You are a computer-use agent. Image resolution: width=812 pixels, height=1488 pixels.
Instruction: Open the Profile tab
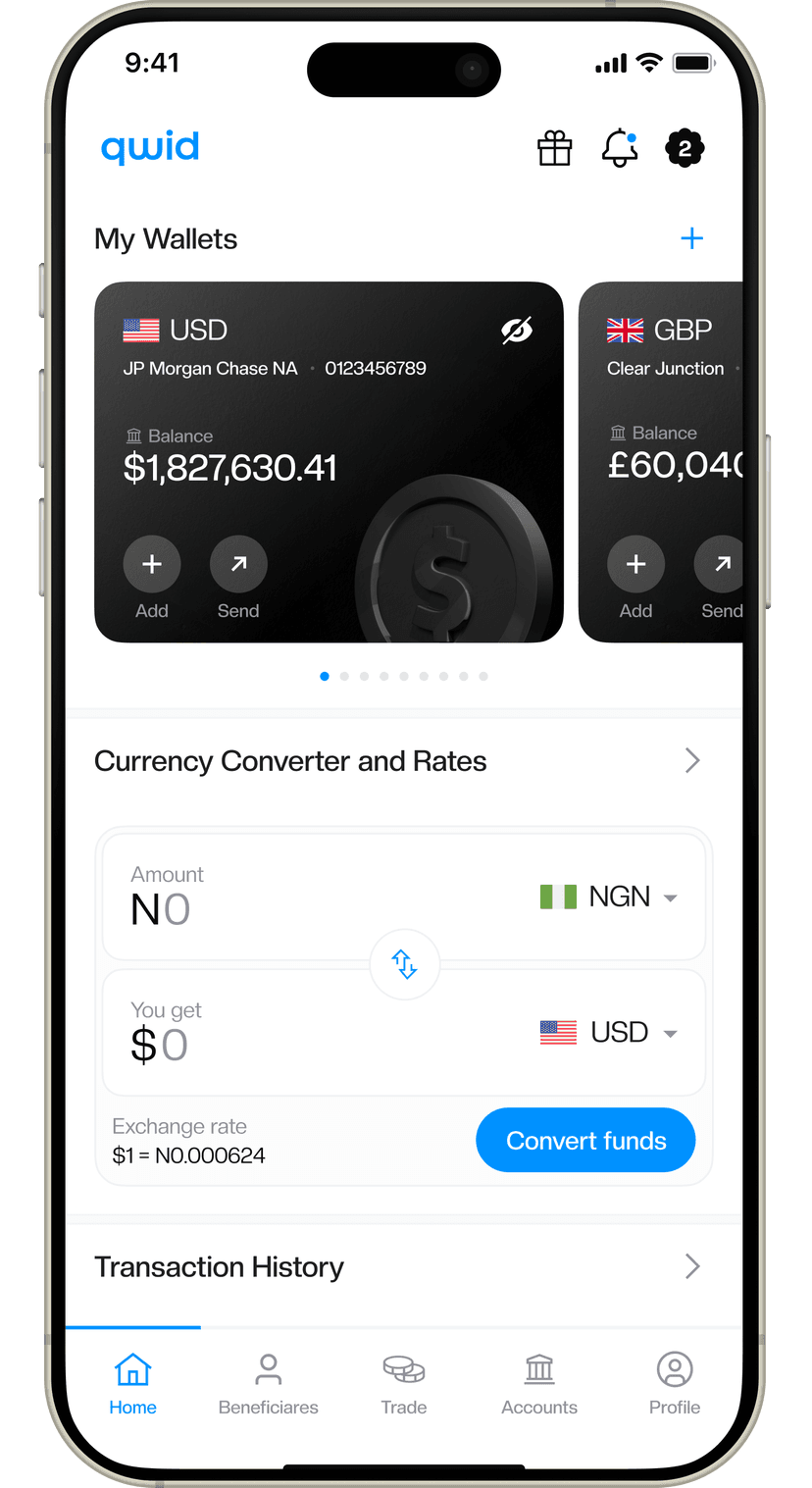[675, 1383]
